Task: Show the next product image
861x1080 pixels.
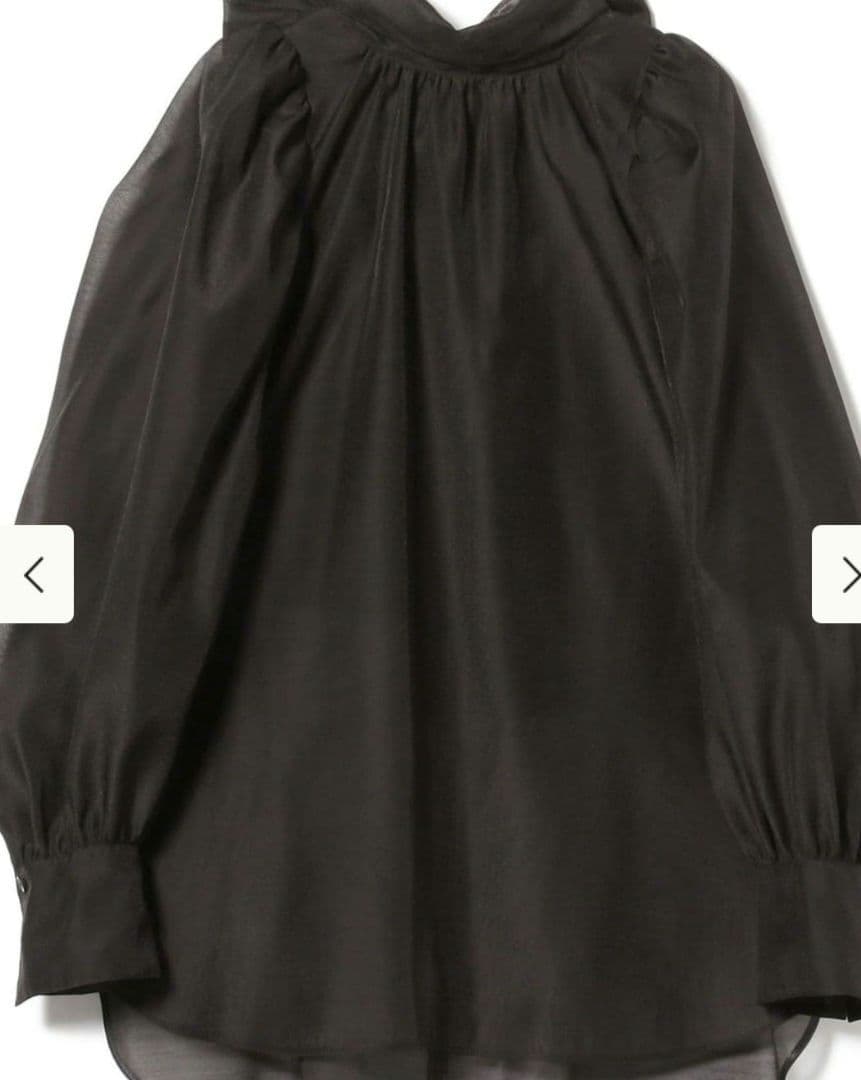Action: click(x=839, y=575)
